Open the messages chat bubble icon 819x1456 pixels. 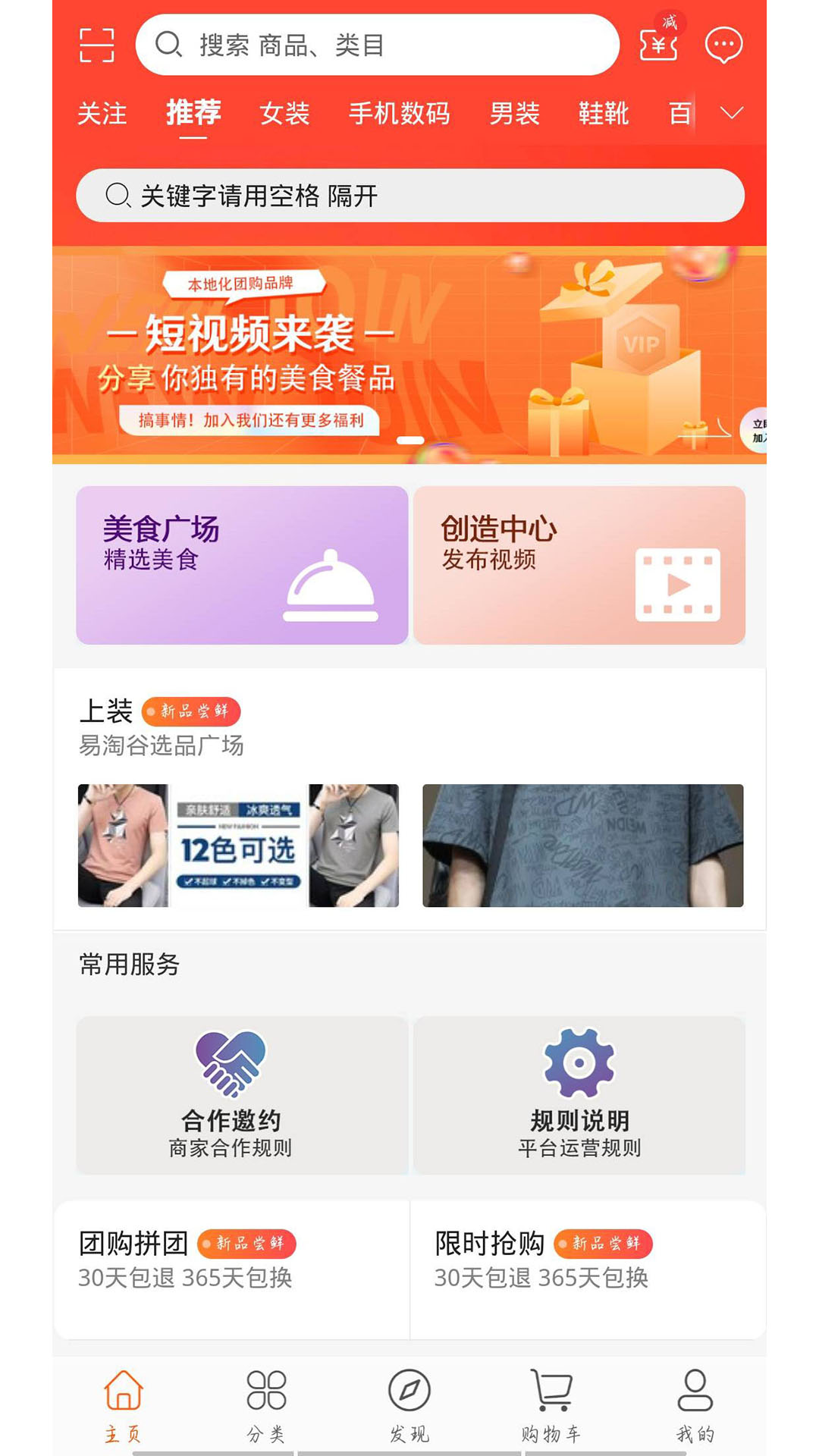[723, 45]
